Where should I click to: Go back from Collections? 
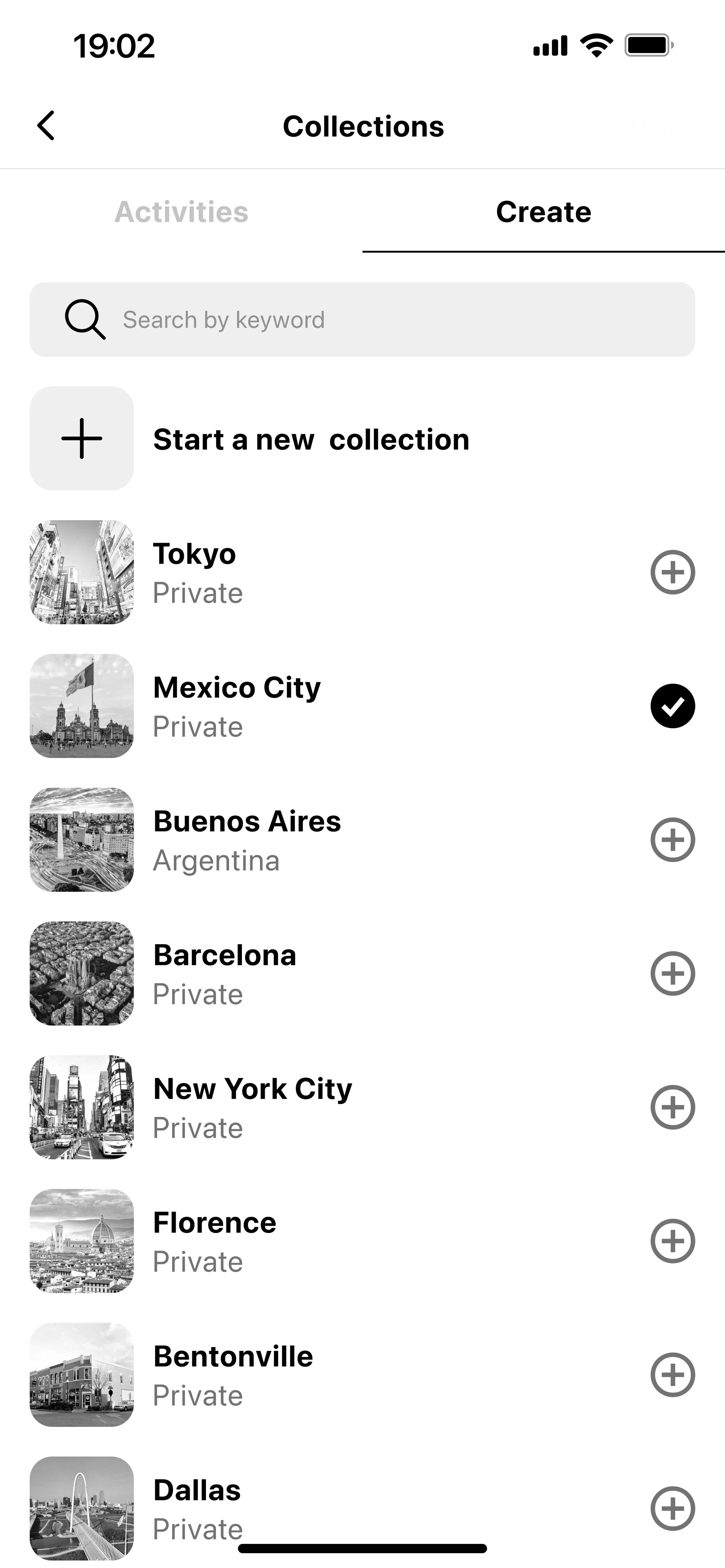pyautogui.click(x=46, y=126)
